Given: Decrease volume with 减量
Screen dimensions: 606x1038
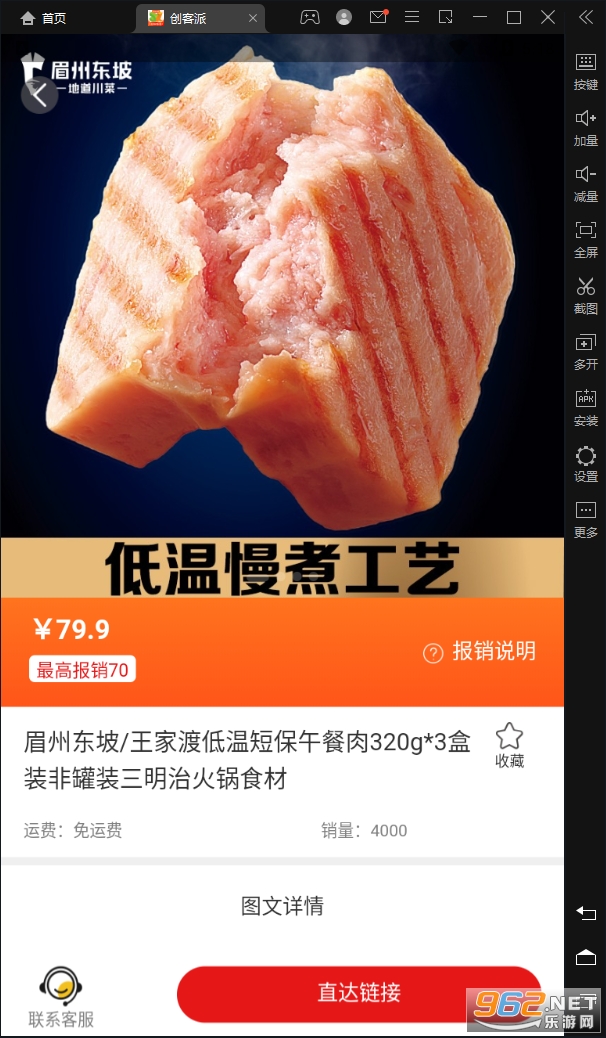Looking at the screenshot, I should tap(586, 183).
